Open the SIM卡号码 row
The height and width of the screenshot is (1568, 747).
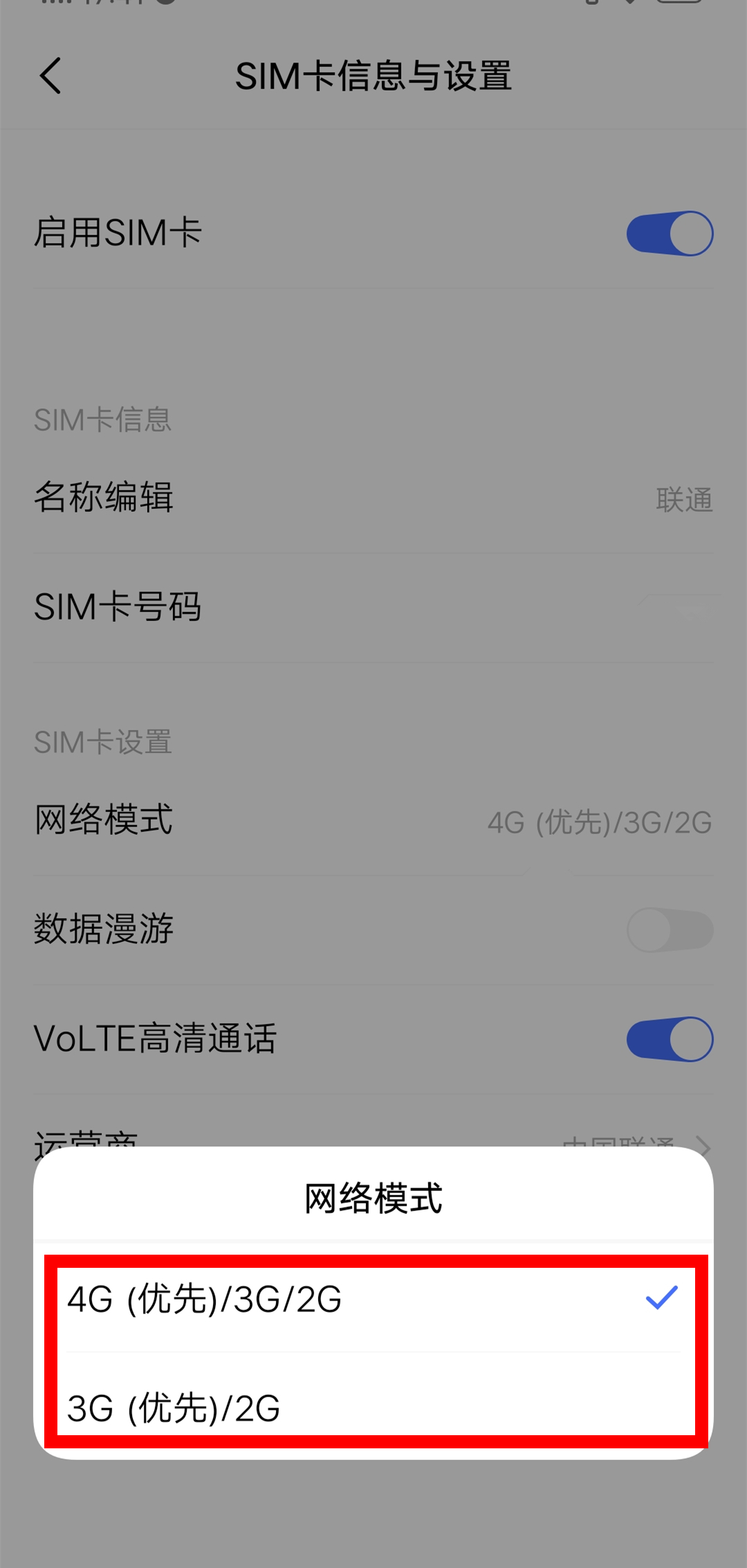coord(373,607)
